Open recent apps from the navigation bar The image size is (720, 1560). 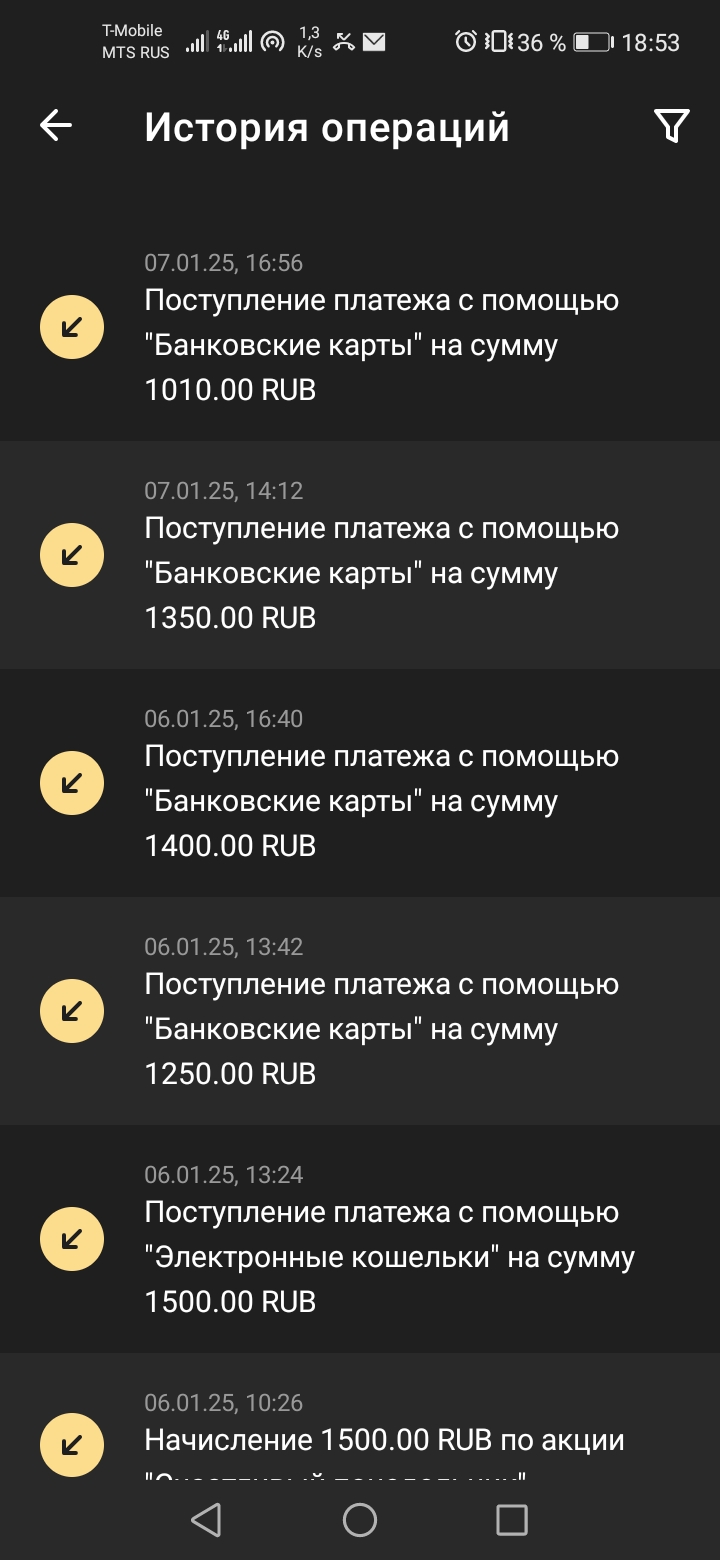[x=511, y=1520]
